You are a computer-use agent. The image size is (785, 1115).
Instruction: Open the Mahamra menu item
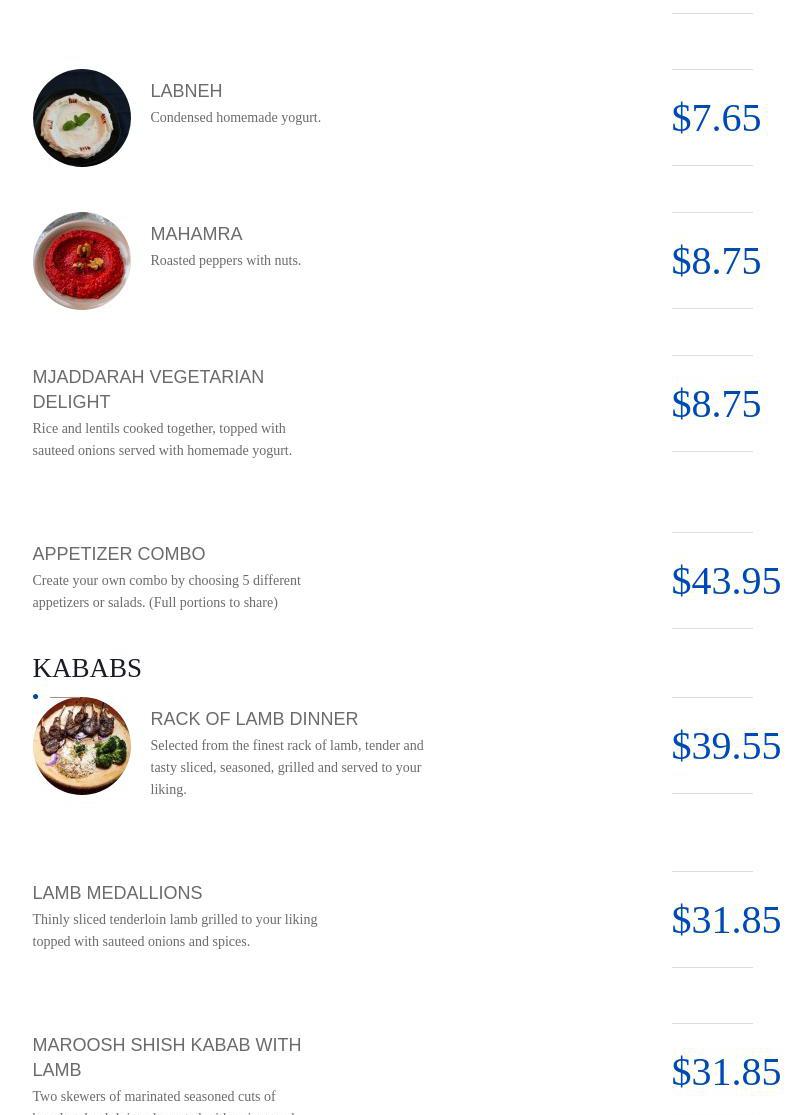coord(196,234)
